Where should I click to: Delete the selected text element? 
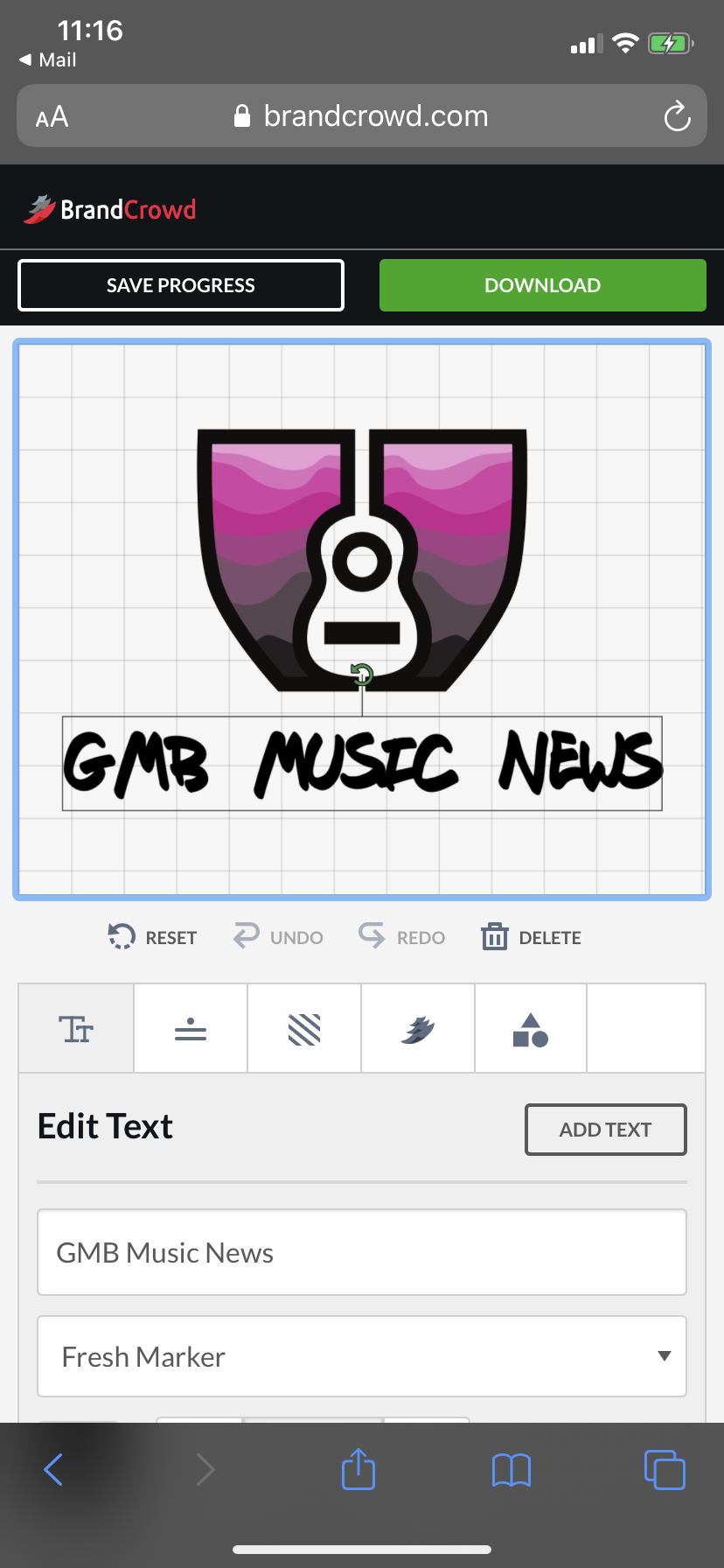point(532,937)
